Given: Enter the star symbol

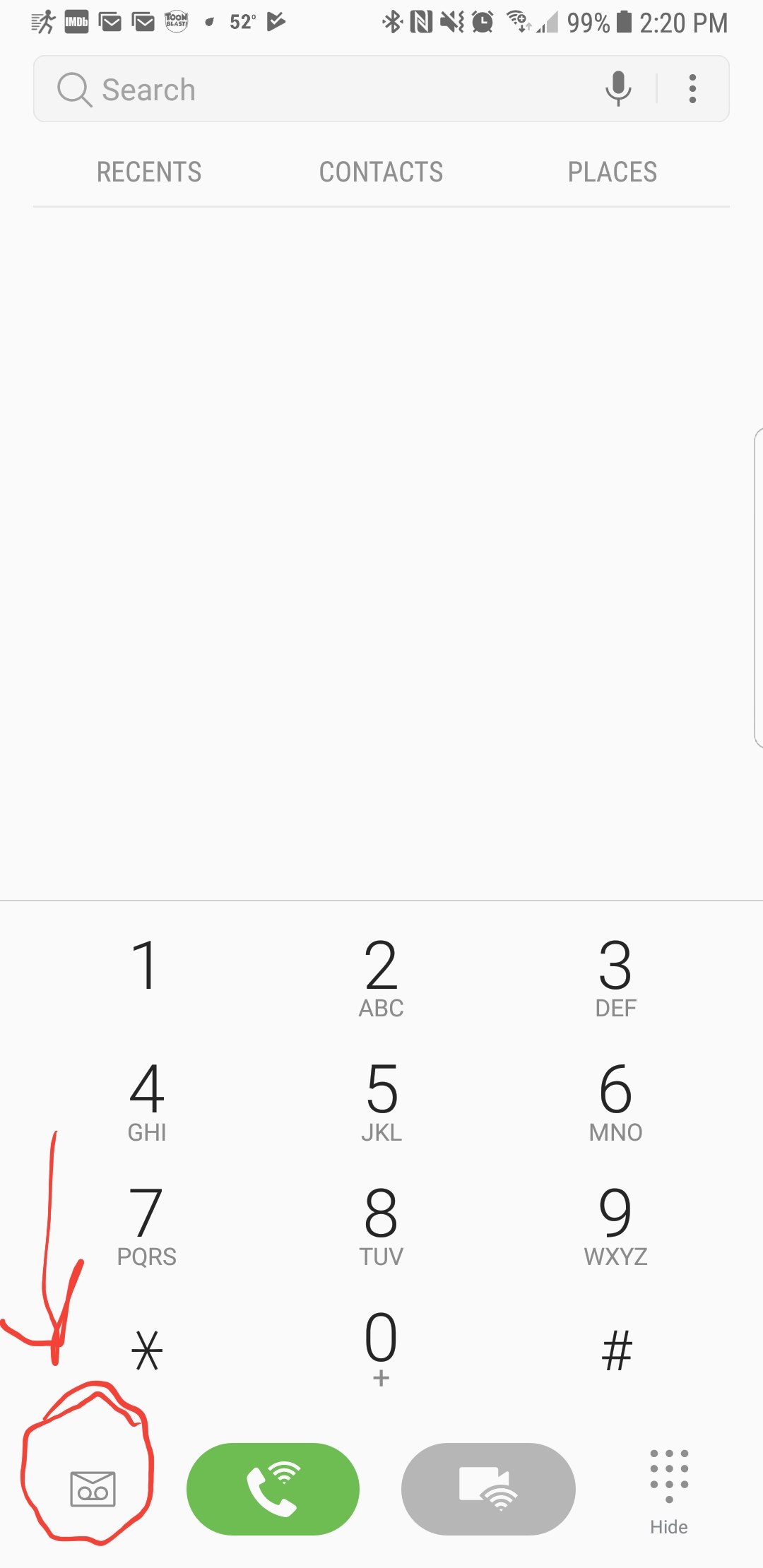Looking at the screenshot, I should coord(146,1349).
